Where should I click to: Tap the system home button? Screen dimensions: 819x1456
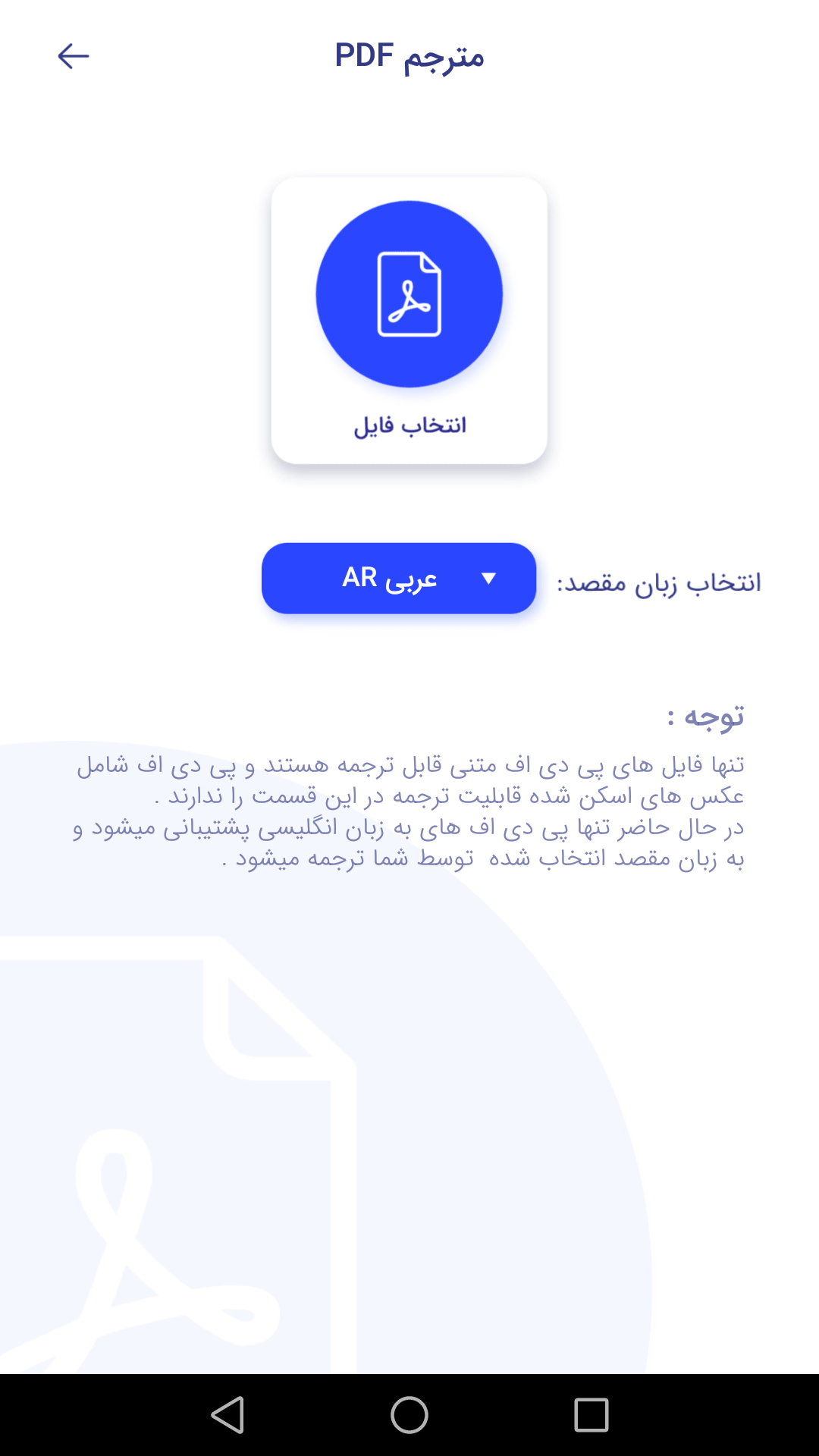(409, 1415)
